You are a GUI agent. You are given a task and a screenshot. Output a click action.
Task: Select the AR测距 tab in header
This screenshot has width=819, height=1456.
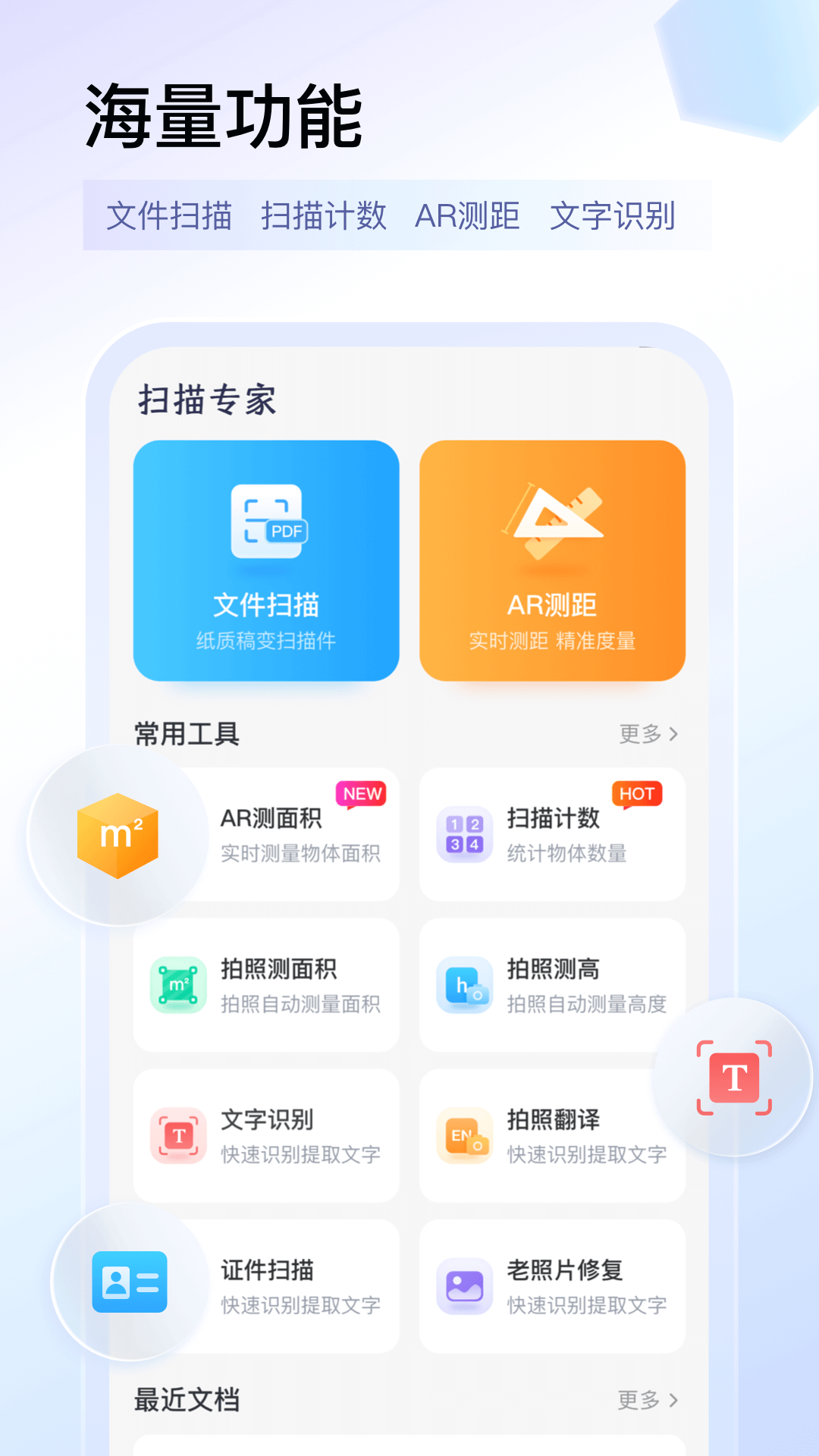(x=468, y=216)
